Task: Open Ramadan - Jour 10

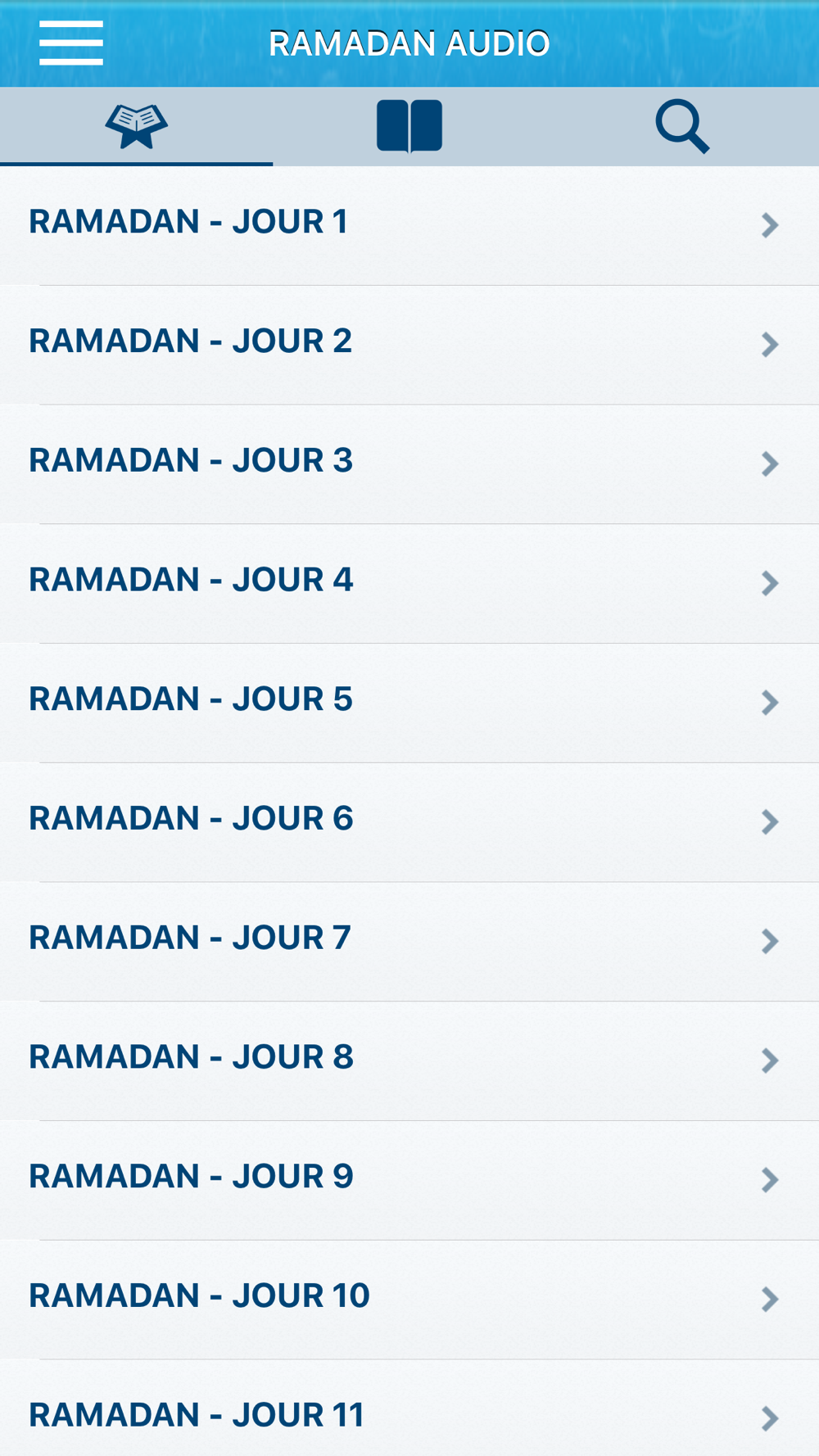Action: (x=409, y=1300)
